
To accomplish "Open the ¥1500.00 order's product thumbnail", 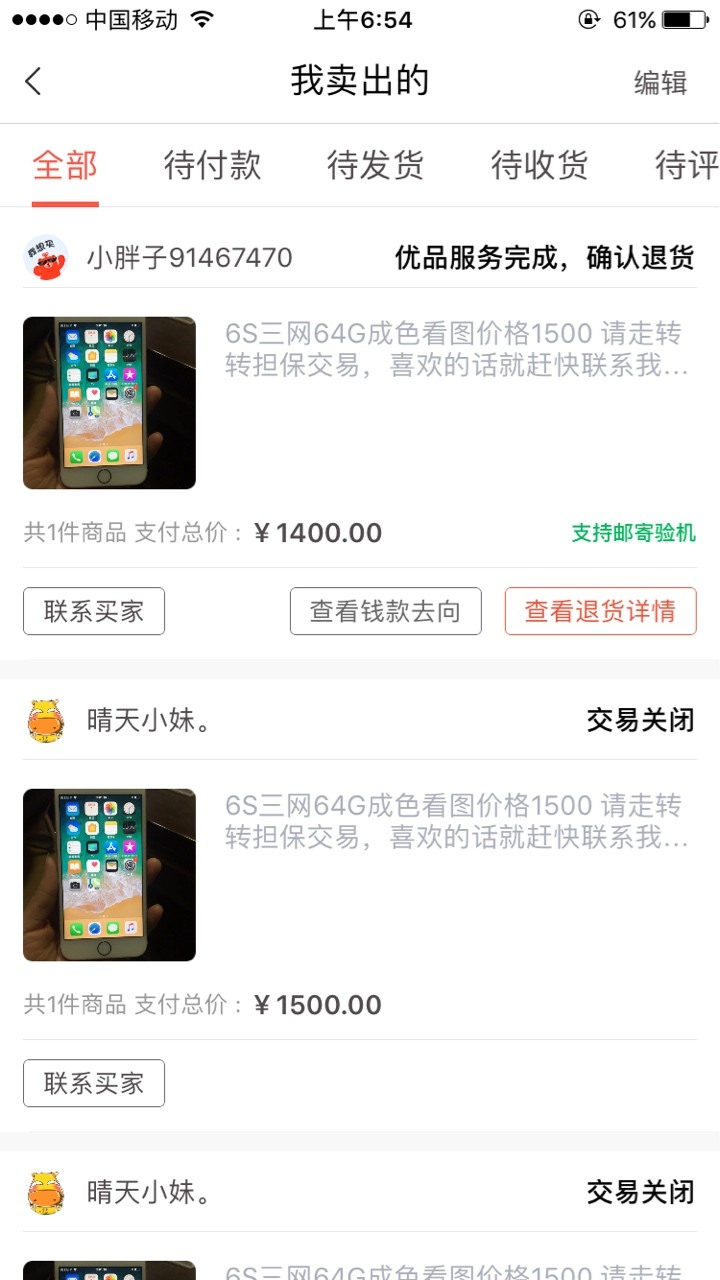I will (109, 875).
